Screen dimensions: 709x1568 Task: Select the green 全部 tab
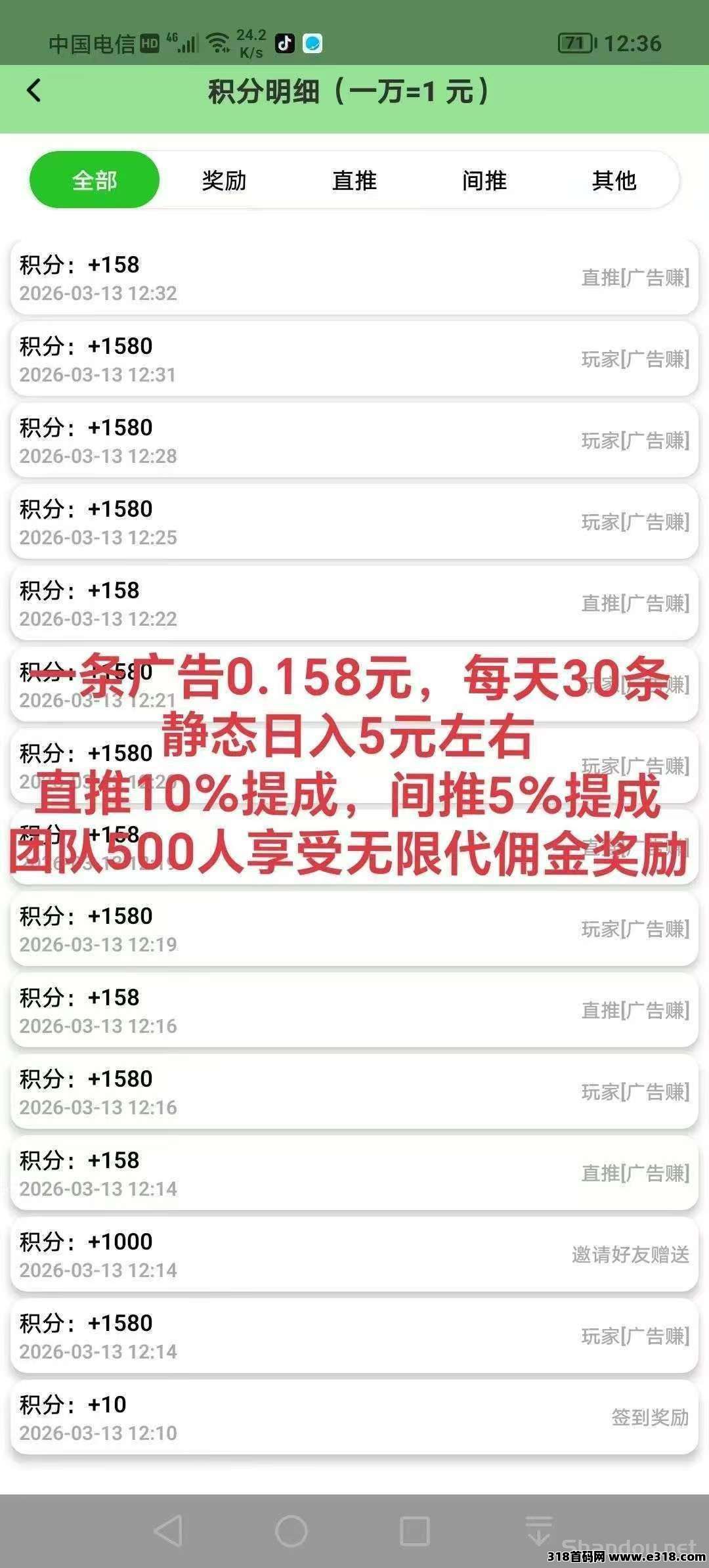[x=95, y=181]
